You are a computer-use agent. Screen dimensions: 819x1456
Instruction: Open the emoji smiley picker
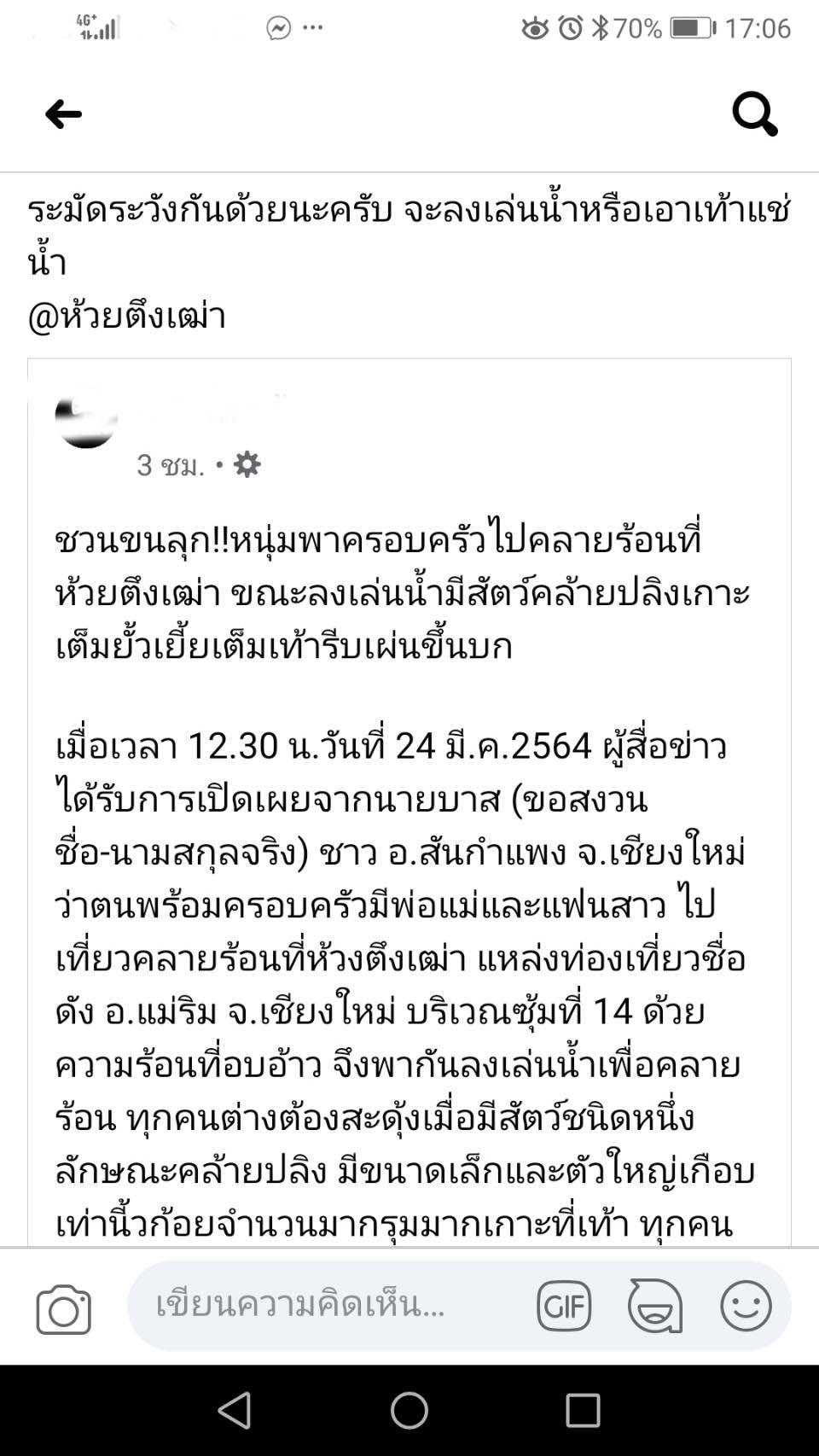(x=746, y=1306)
